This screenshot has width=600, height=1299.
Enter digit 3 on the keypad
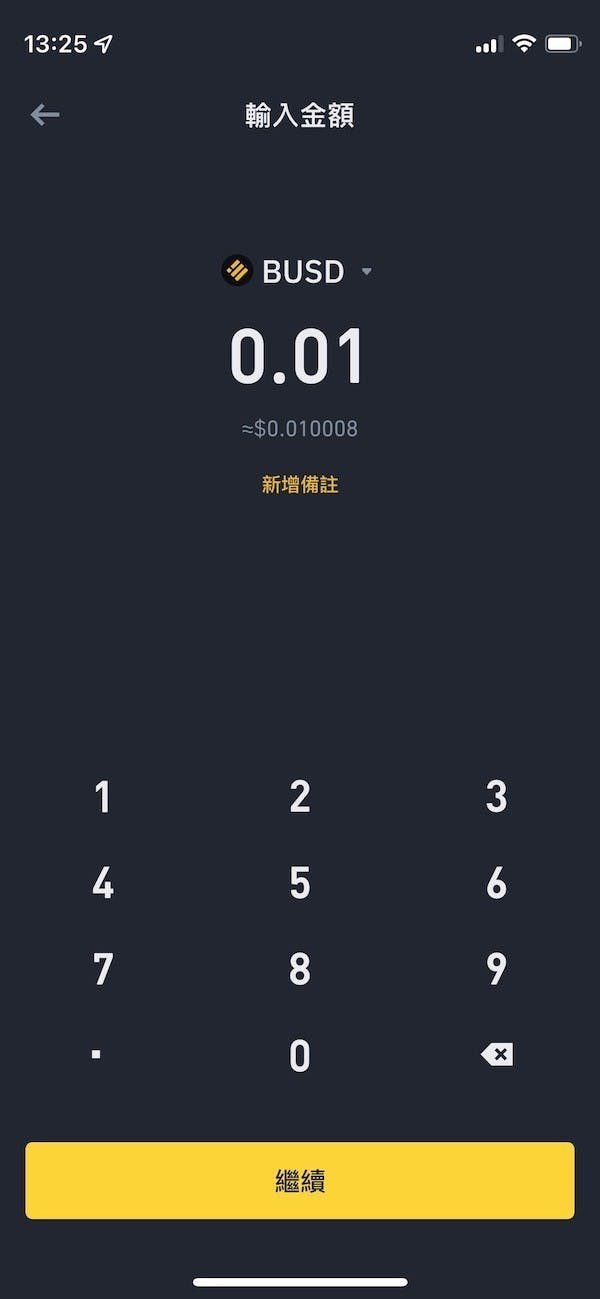[497, 797]
